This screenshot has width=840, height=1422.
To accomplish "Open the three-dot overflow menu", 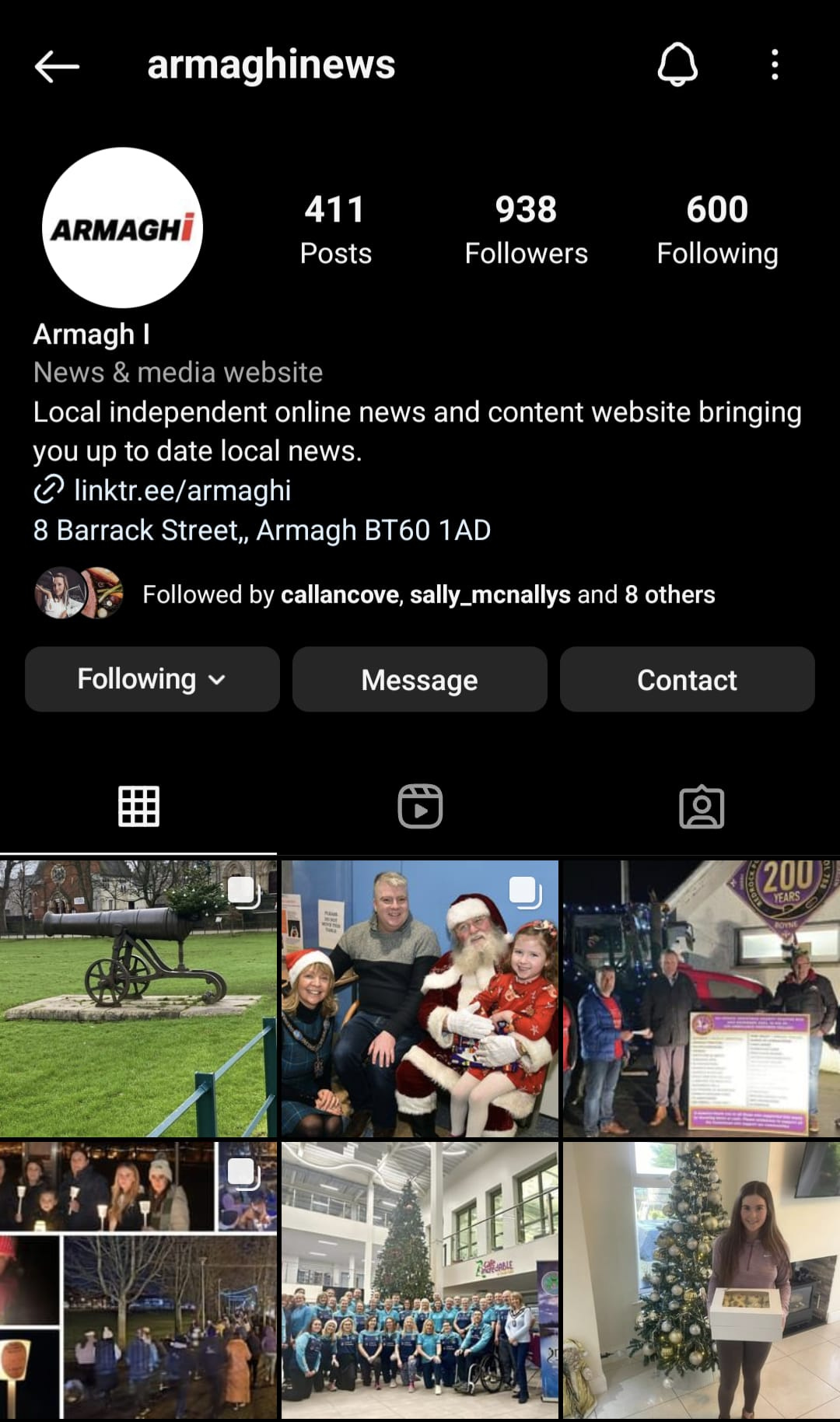I will (774, 65).
